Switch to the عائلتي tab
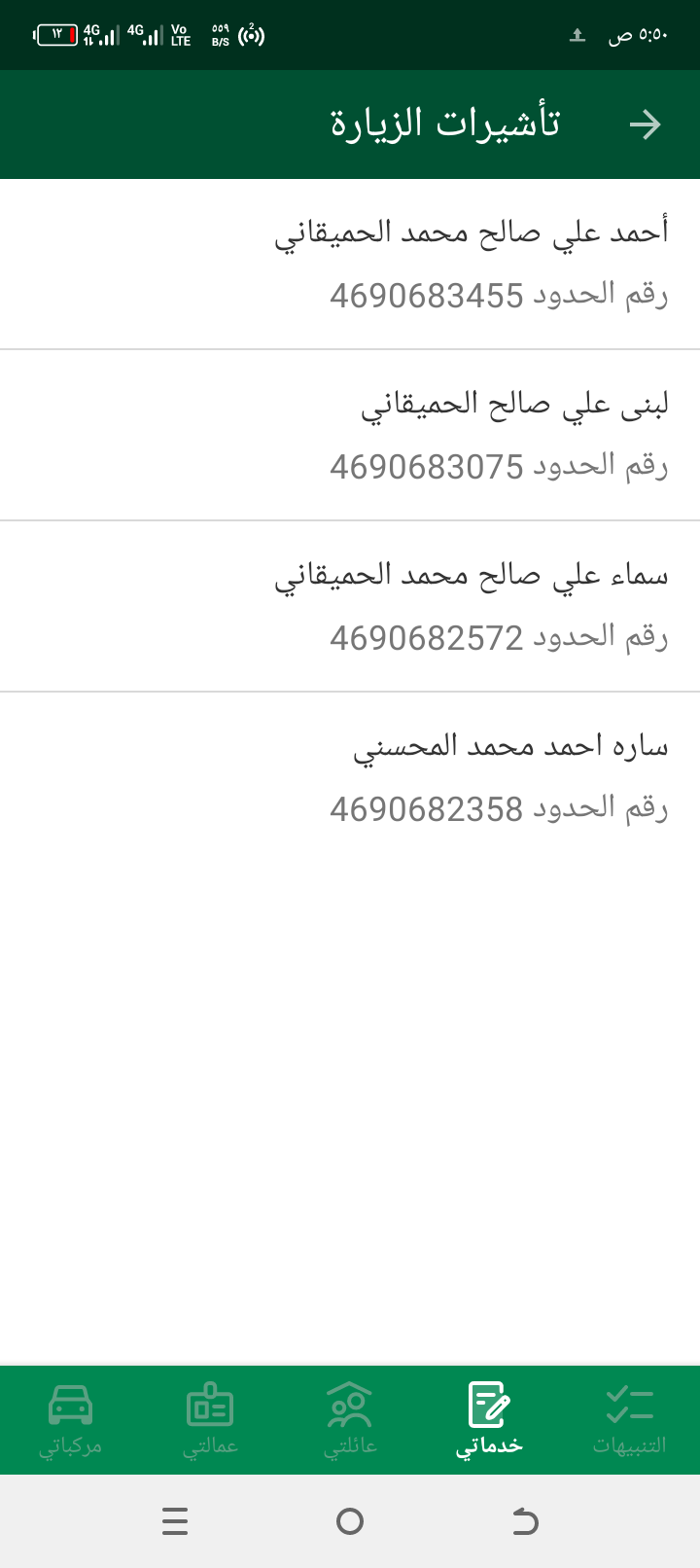This screenshot has width=700, height=1568. pyautogui.click(x=350, y=1420)
